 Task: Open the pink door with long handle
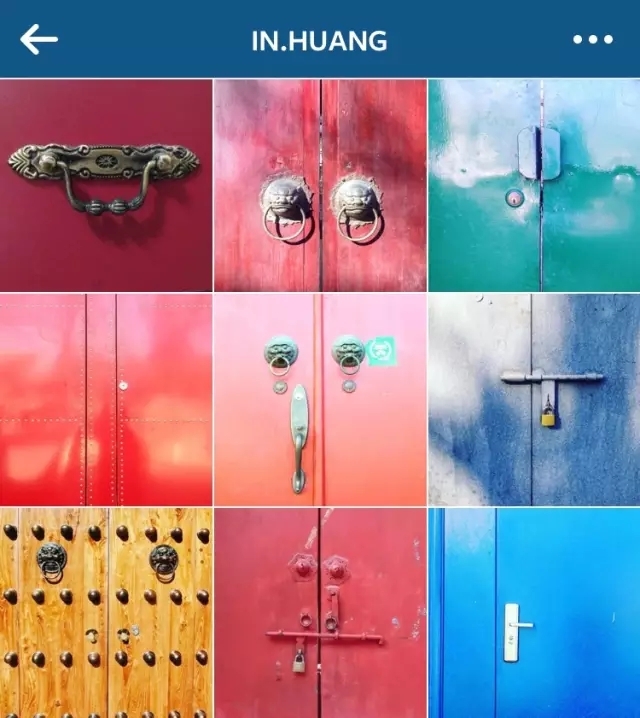tap(320, 399)
